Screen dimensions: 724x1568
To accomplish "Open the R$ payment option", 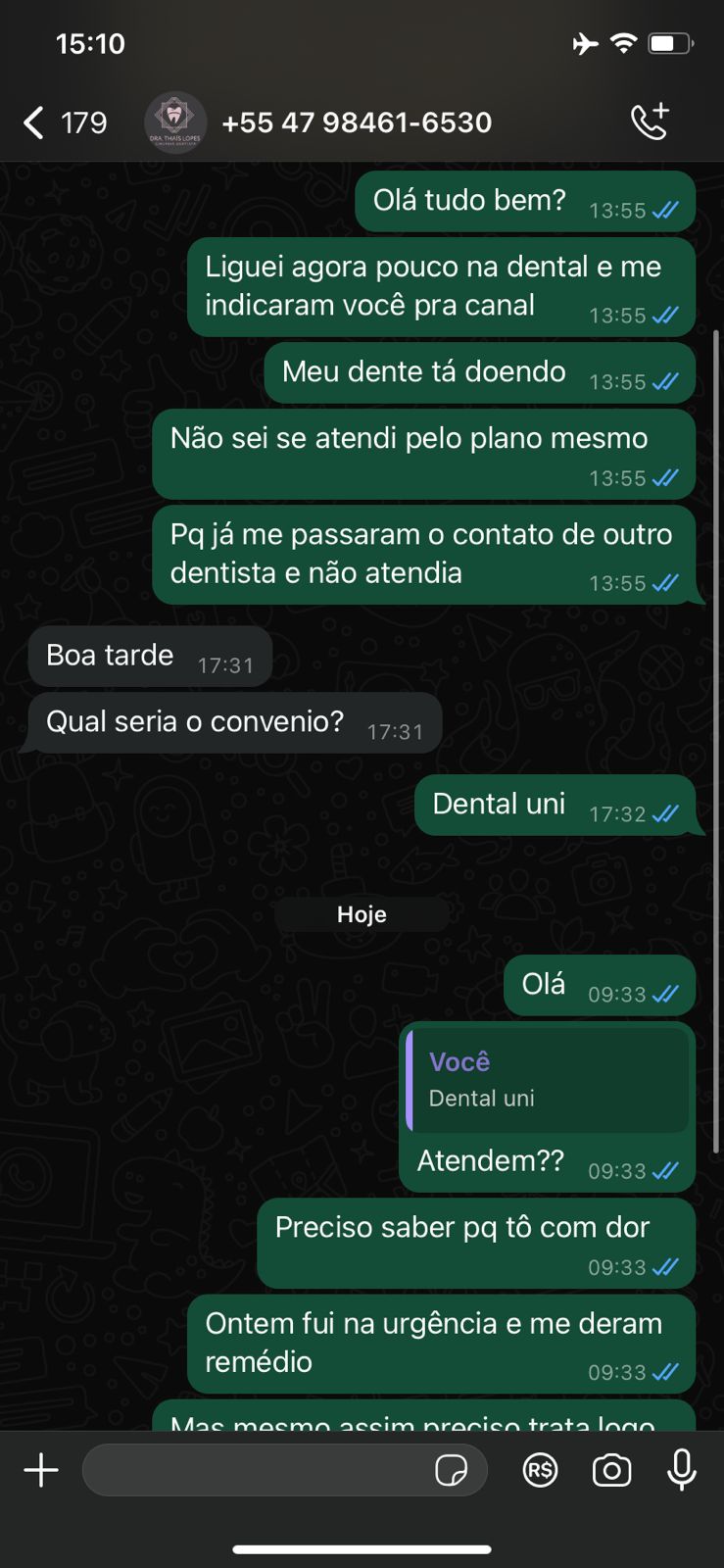I will click(x=540, y=1470).
